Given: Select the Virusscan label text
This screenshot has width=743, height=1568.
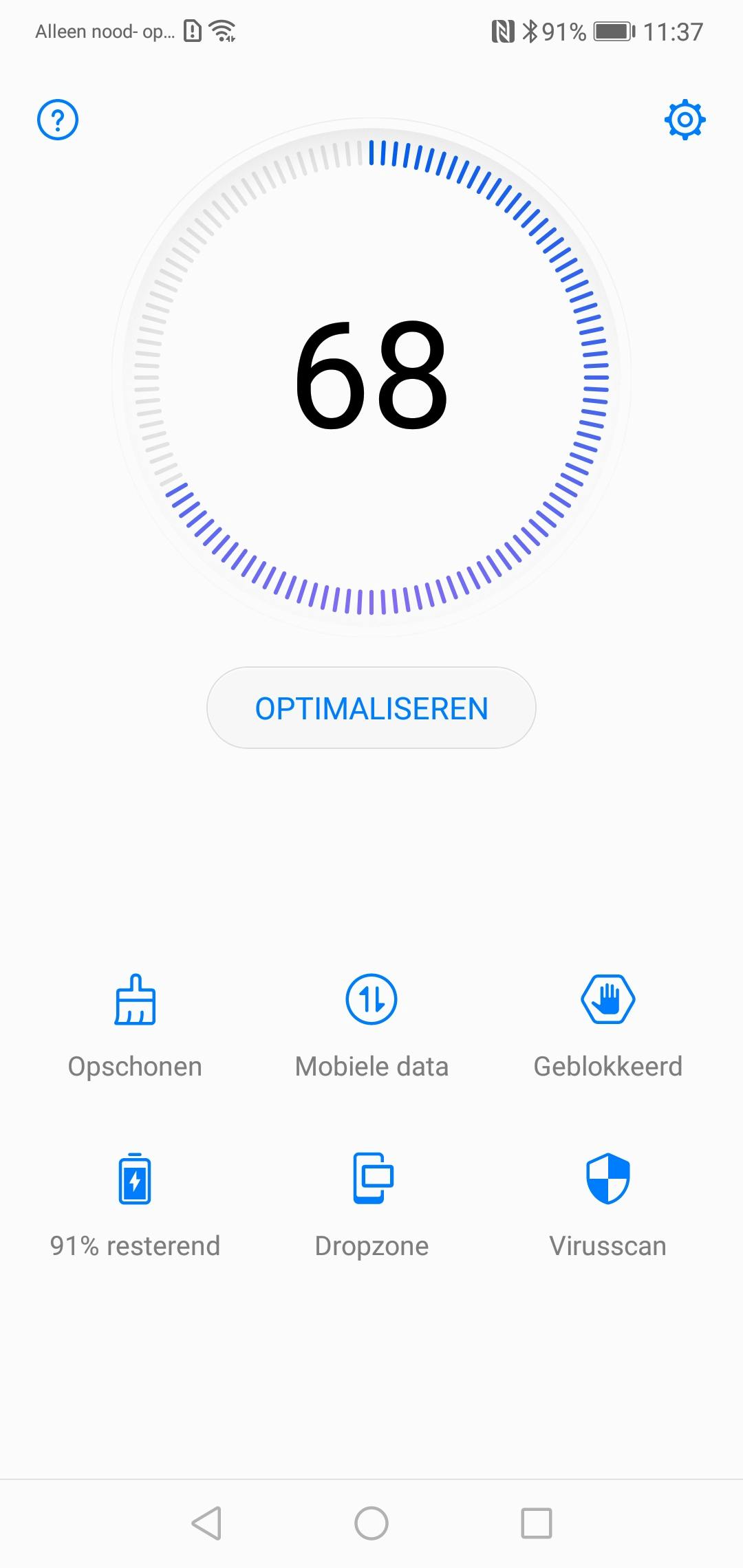Looking at the screenshot, I should (607, 1245).
